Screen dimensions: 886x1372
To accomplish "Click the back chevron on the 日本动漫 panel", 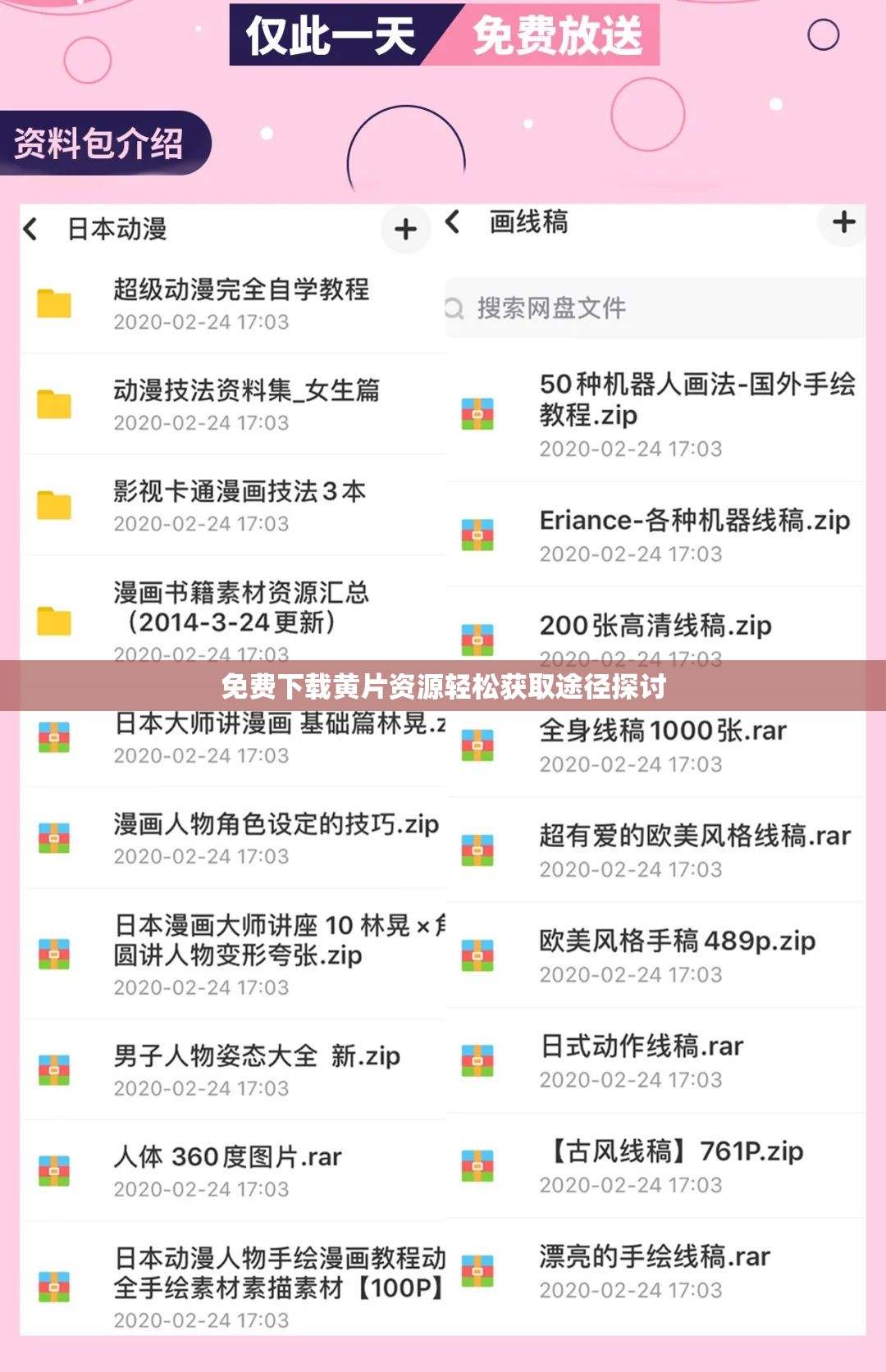I will pos(33,228).
